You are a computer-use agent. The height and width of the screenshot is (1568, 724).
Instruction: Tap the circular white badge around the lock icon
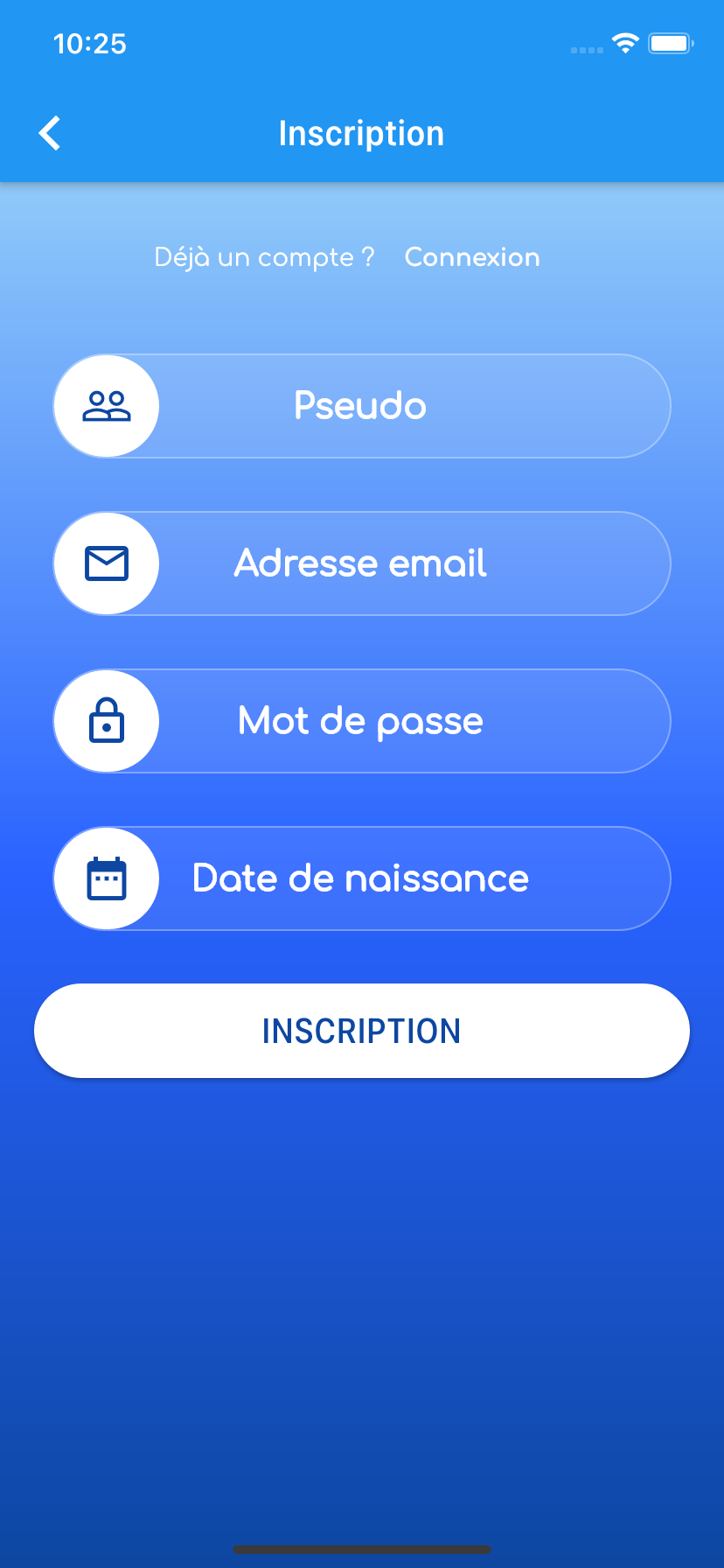point(106,720)
